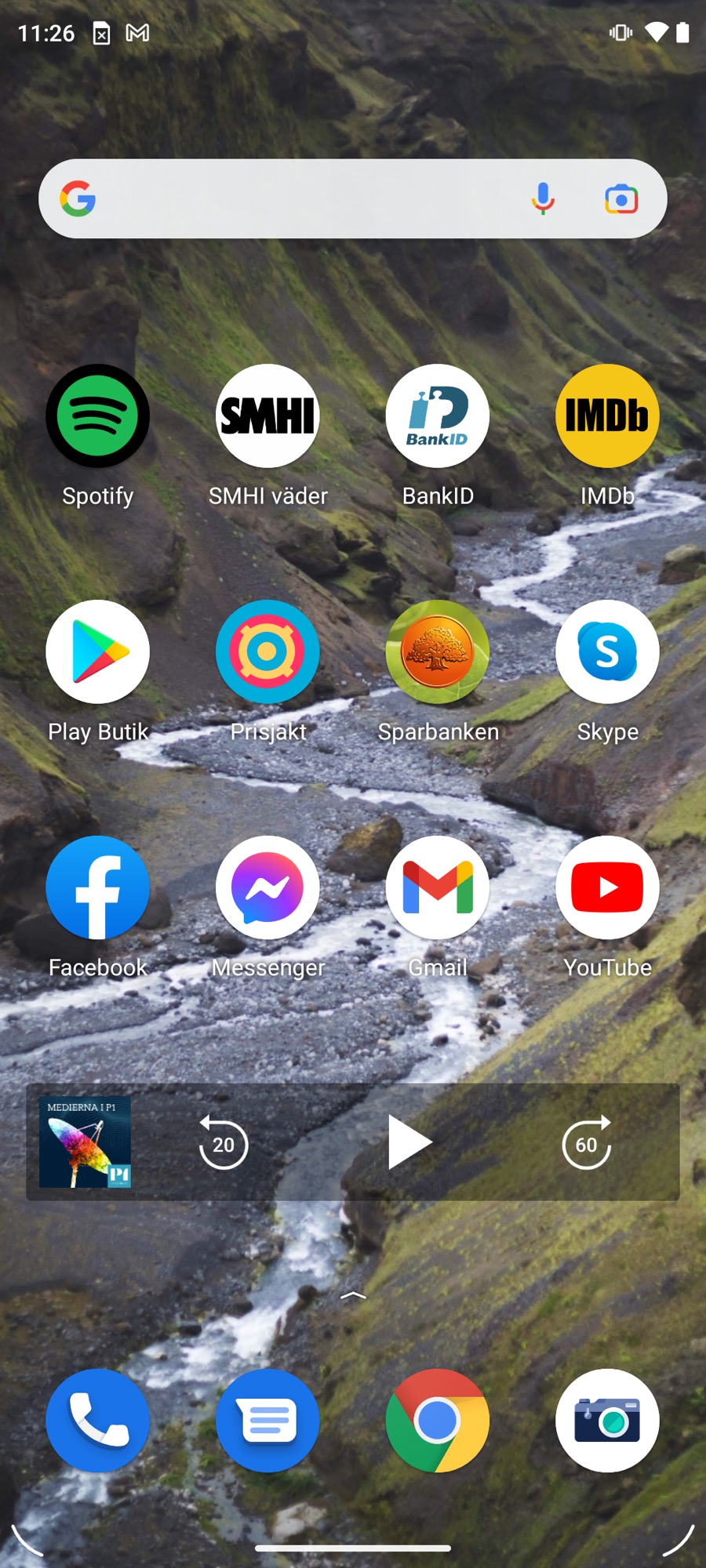Open the Prisjakt app
The image size is (706, 1568).
pyautogui.click(x=267, y=652)
